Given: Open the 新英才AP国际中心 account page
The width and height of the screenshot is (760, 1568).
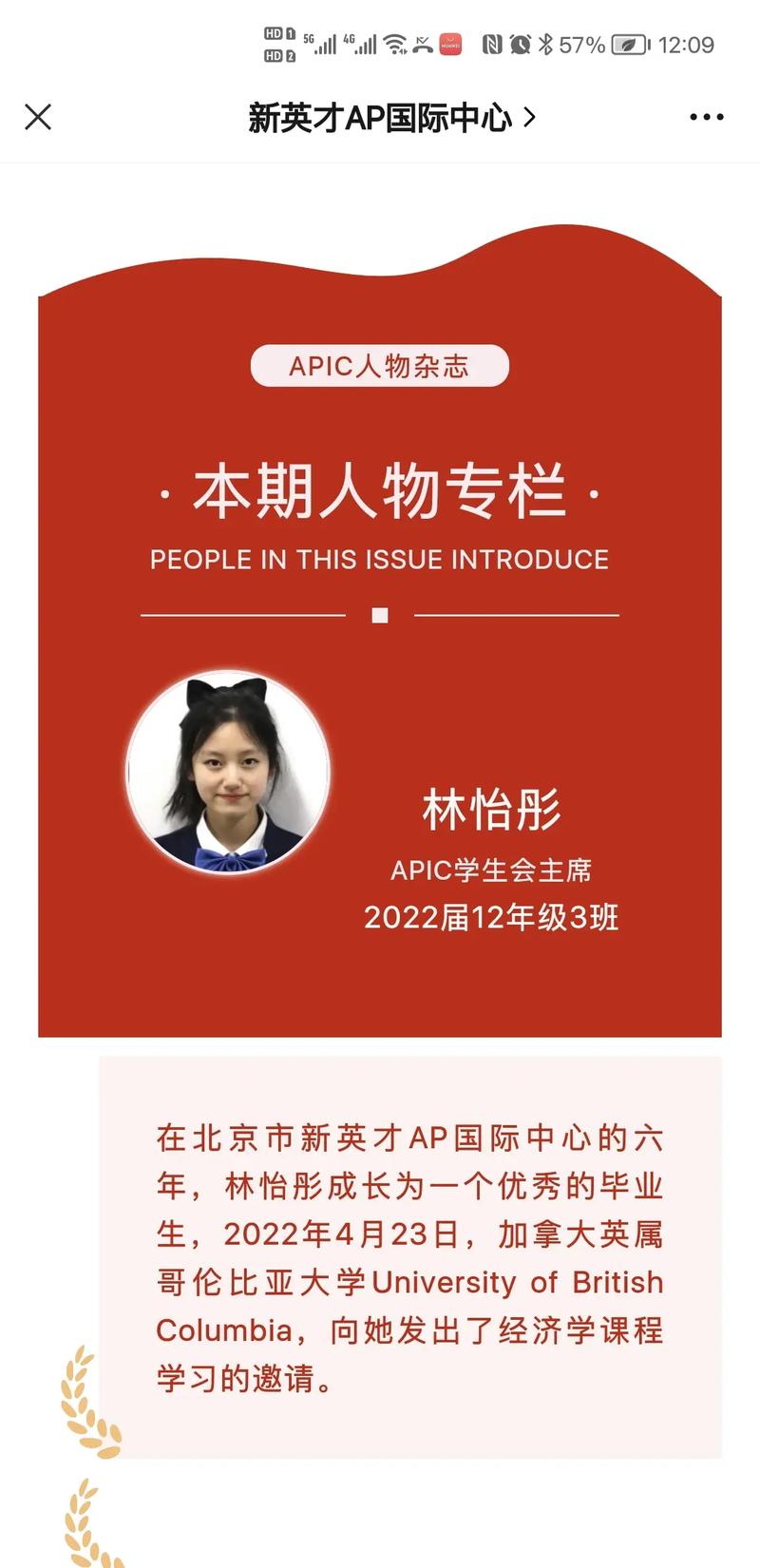Looking at the screenshot, I should [x=390, y=118].
